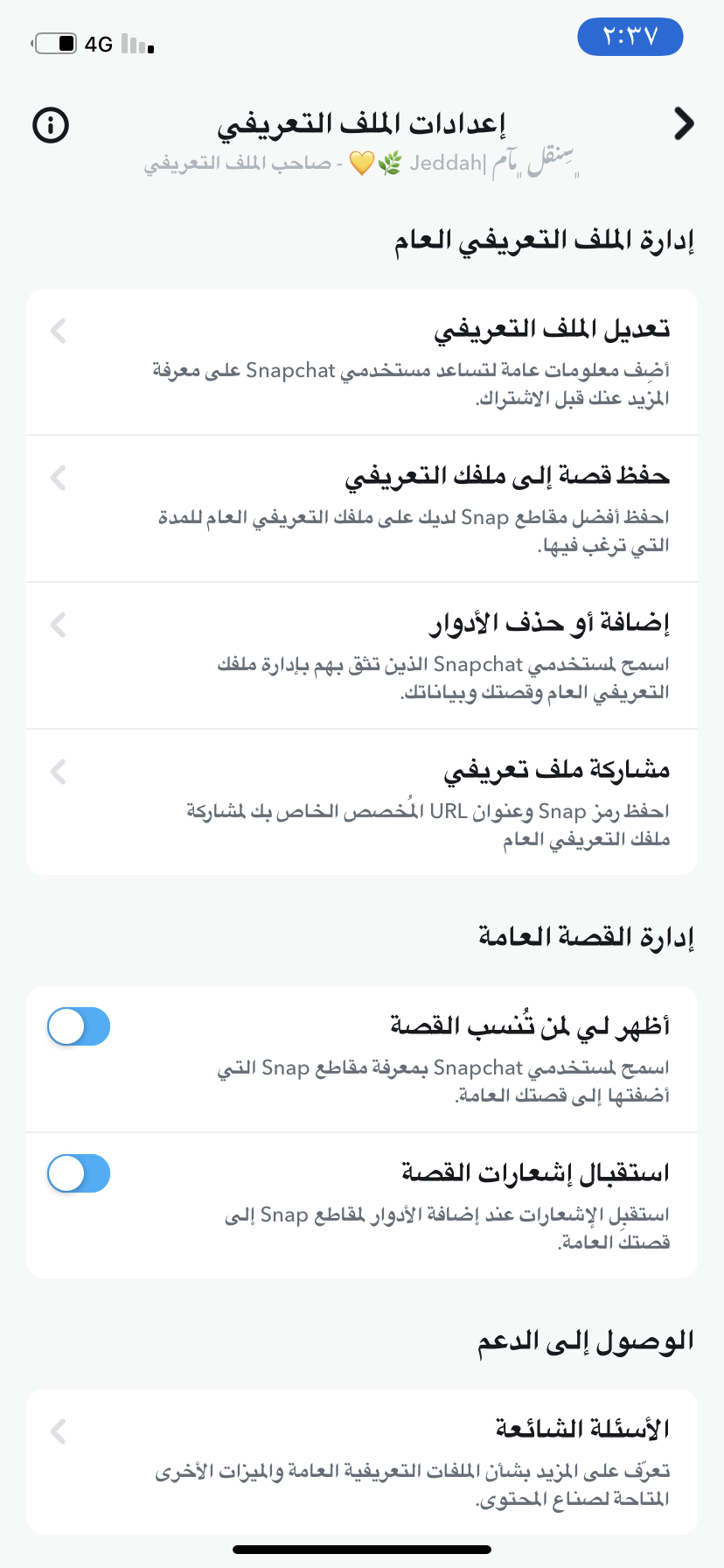Open مشاركة ملف تعريفي row
Viewport: 724px width, 1568px height.
[x=362, y=802]
